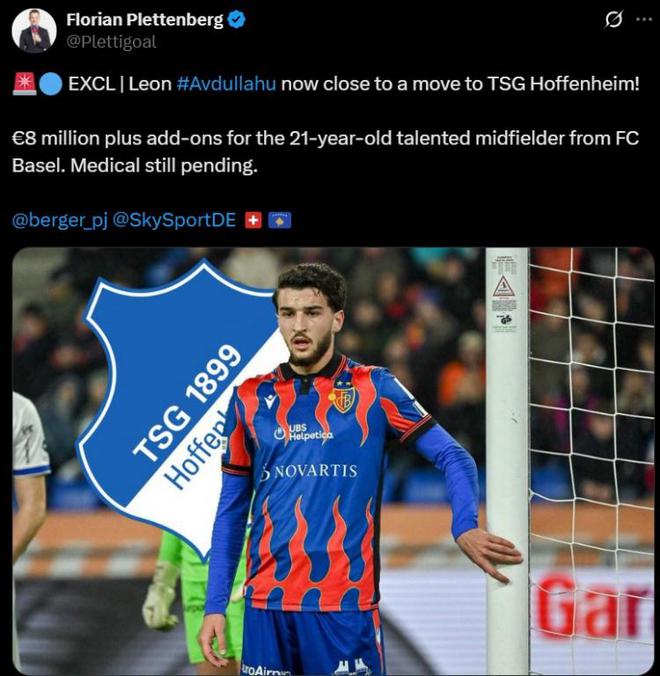This screenshot has width=660, height=676.
Task: Open the post's overflow menu
Action: 643,19
